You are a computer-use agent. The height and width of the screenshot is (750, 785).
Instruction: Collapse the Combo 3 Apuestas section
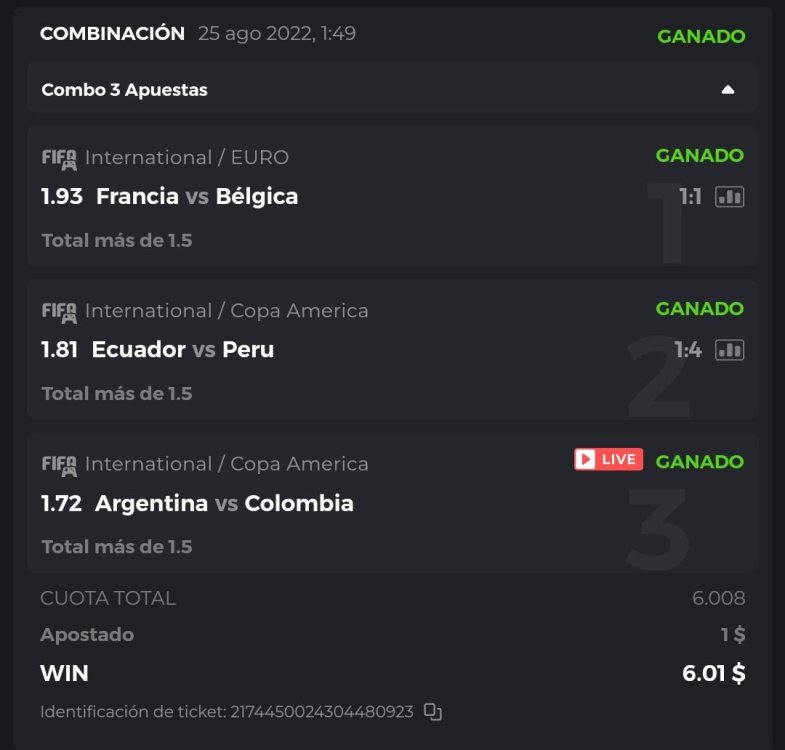[x=728, y=90]
